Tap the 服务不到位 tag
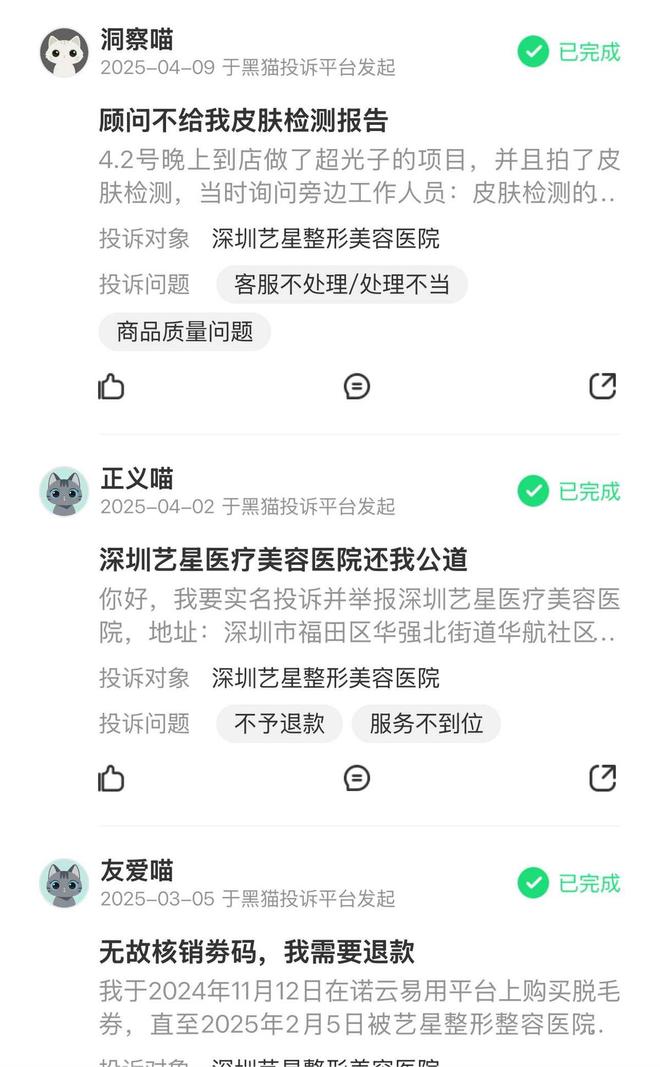 pyautogui.click(x=426, y=723)
